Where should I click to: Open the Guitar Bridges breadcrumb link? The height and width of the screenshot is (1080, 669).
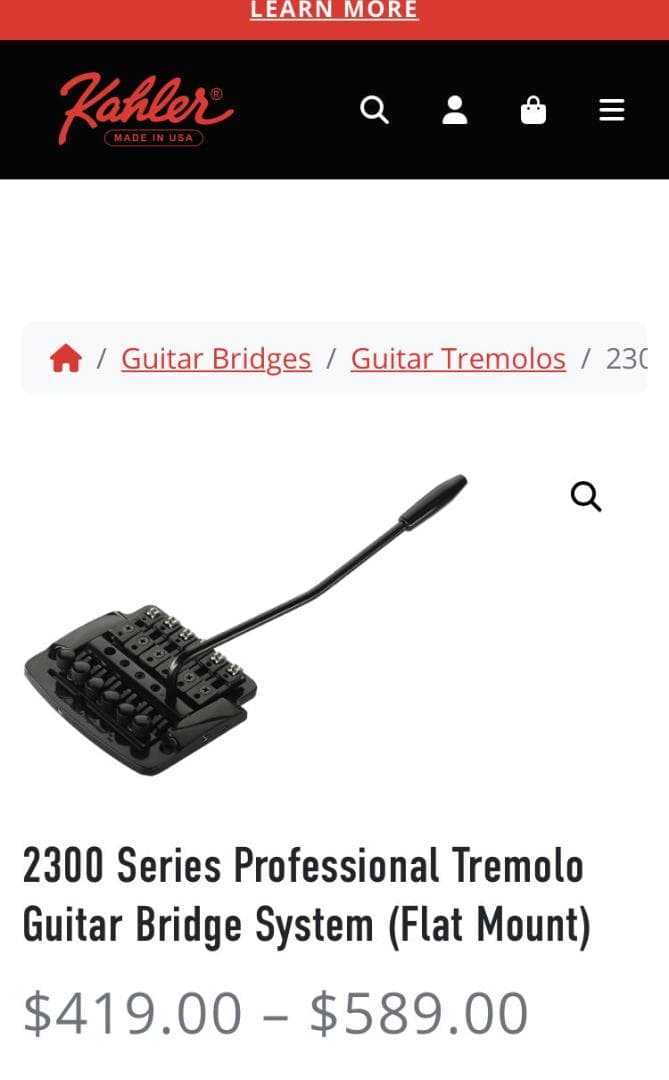coord(216,358)
